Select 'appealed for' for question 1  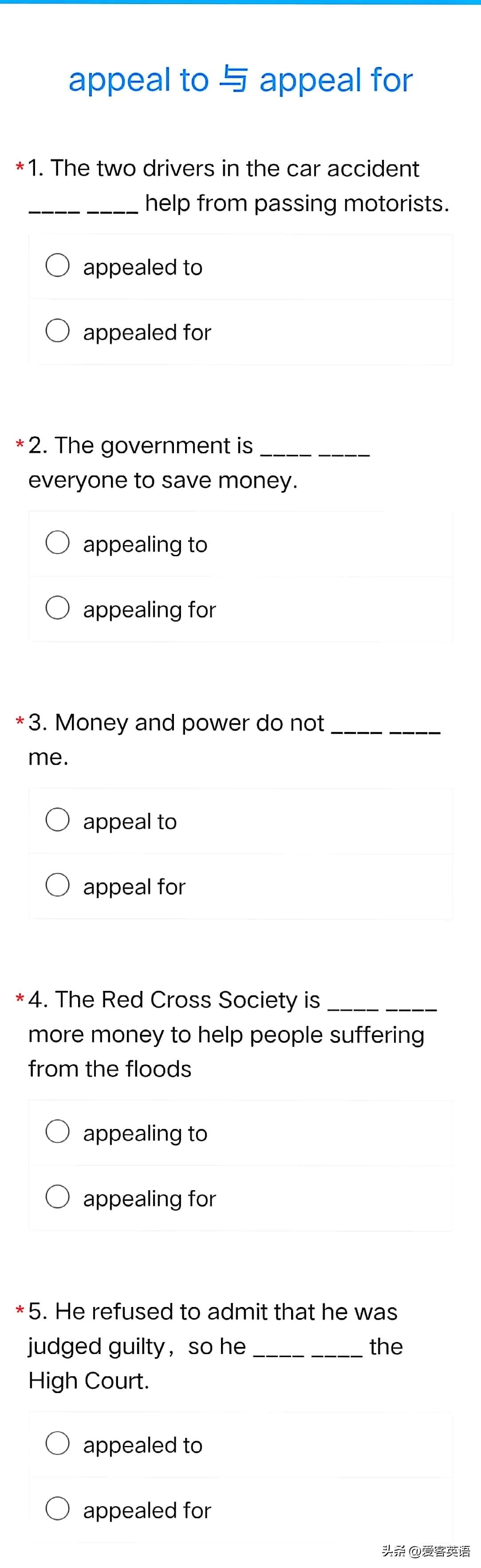(x=58, y=331)
